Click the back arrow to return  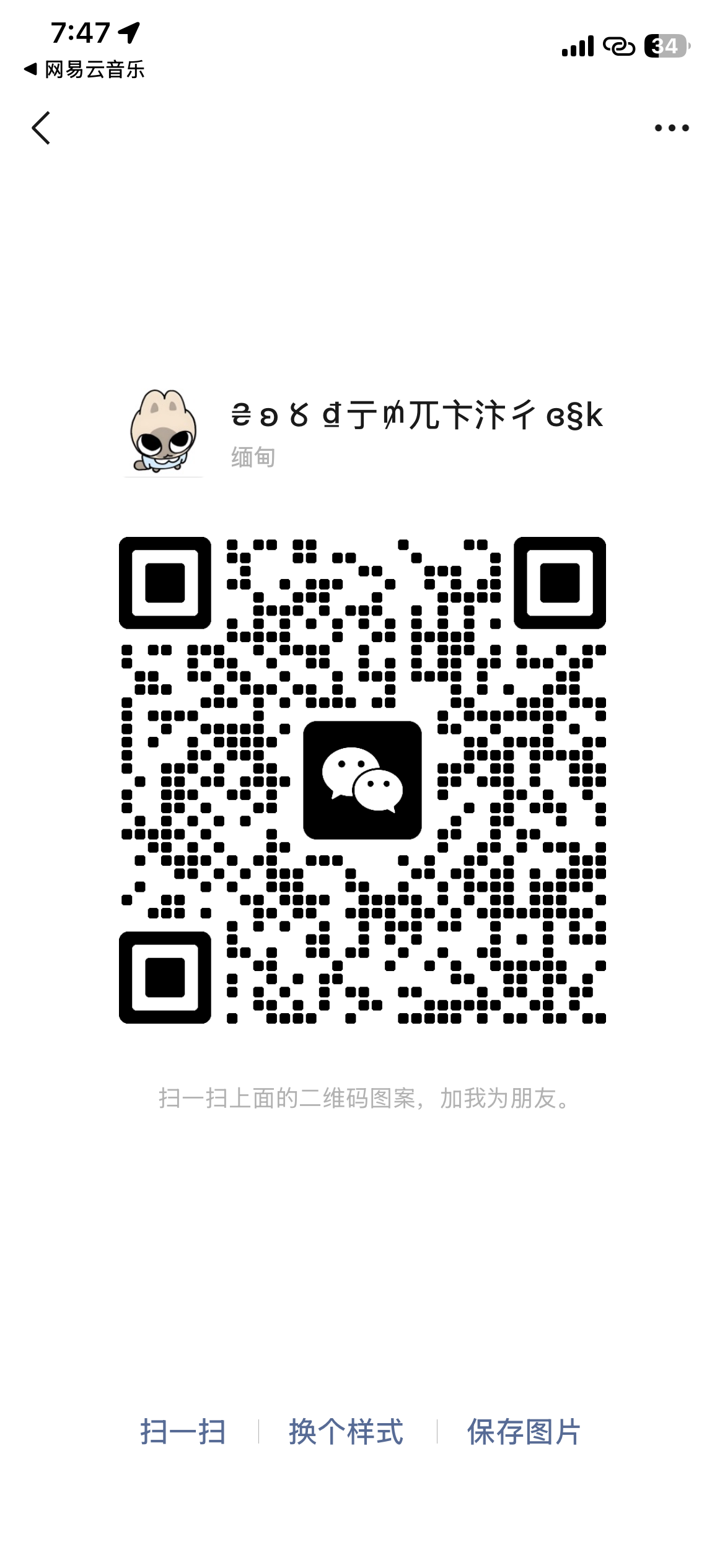[x=41, y=127]
